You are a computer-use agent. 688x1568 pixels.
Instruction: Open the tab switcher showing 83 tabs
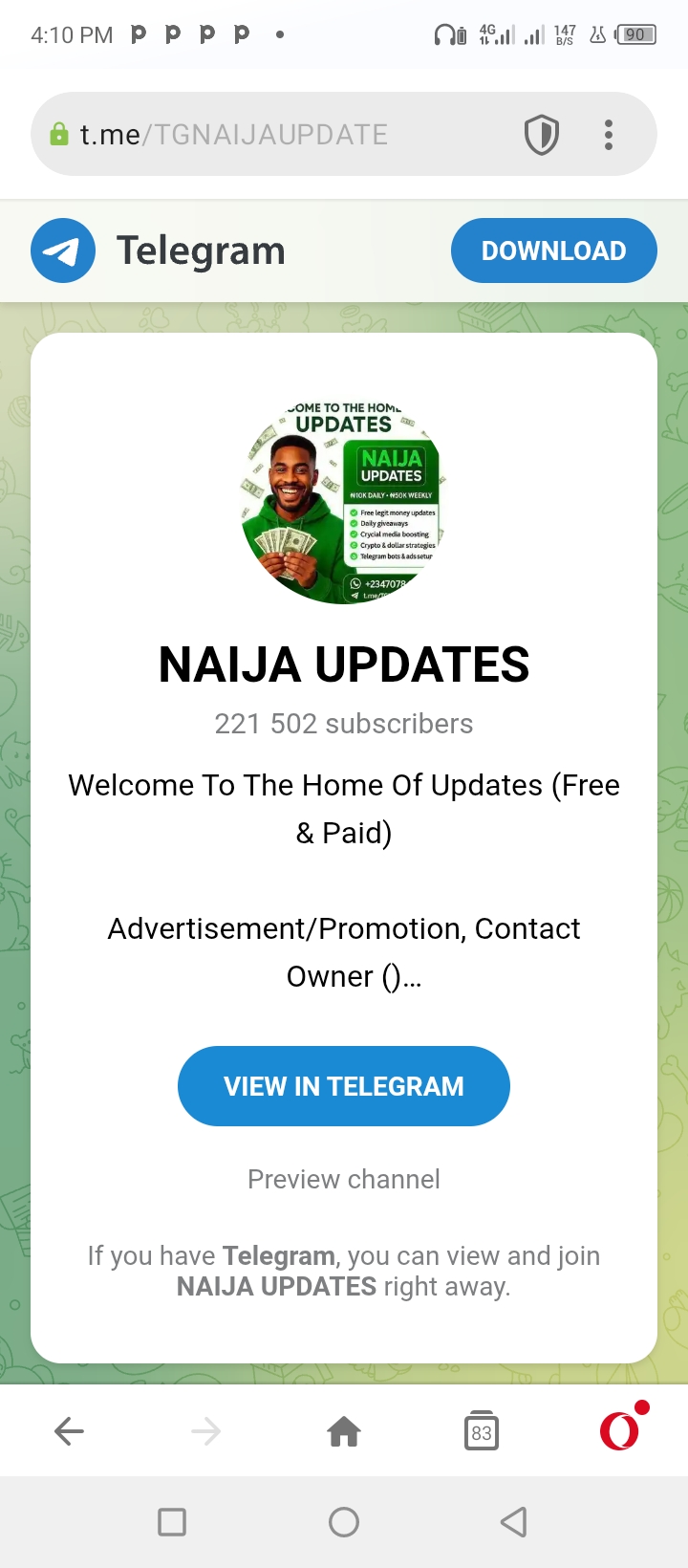point(482,1431)
